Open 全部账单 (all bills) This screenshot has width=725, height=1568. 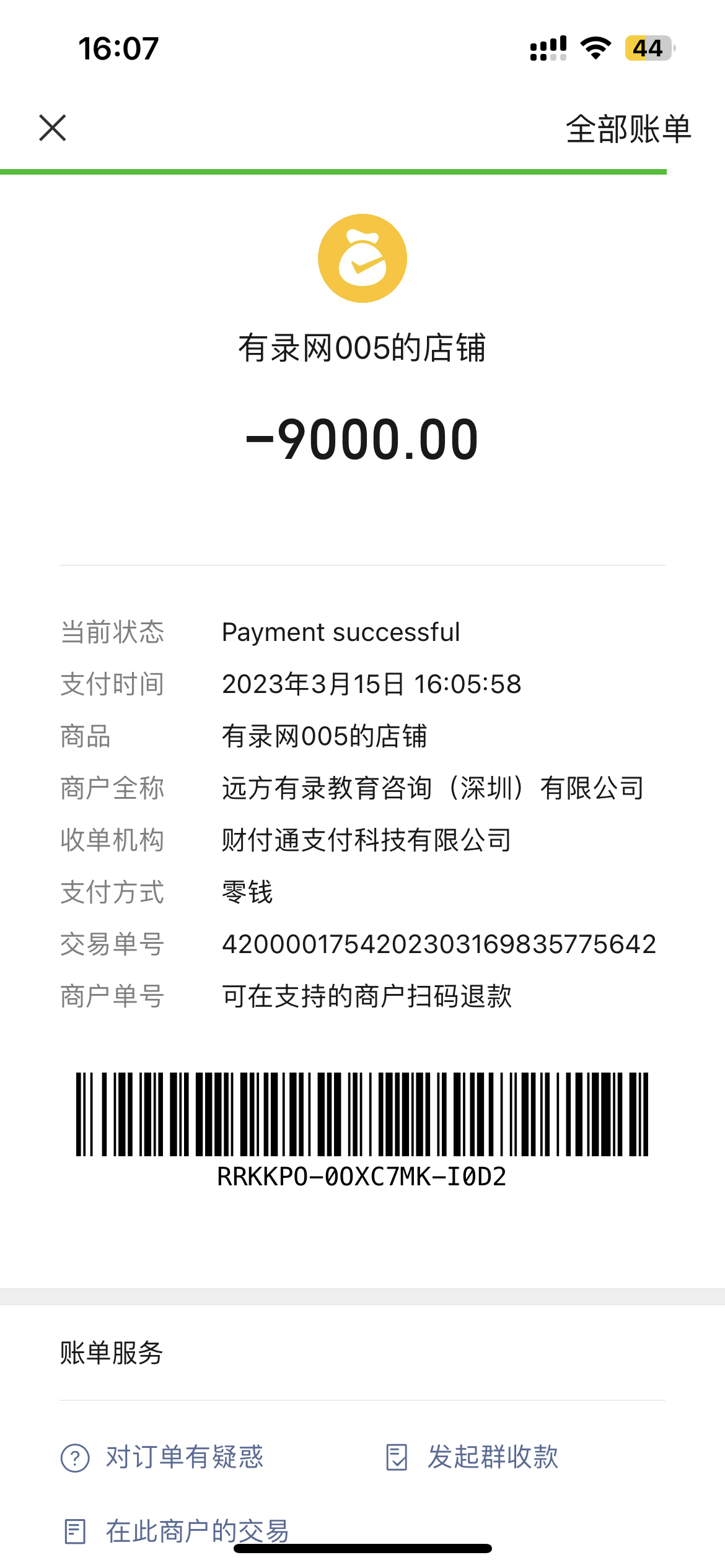click(628, 129)
